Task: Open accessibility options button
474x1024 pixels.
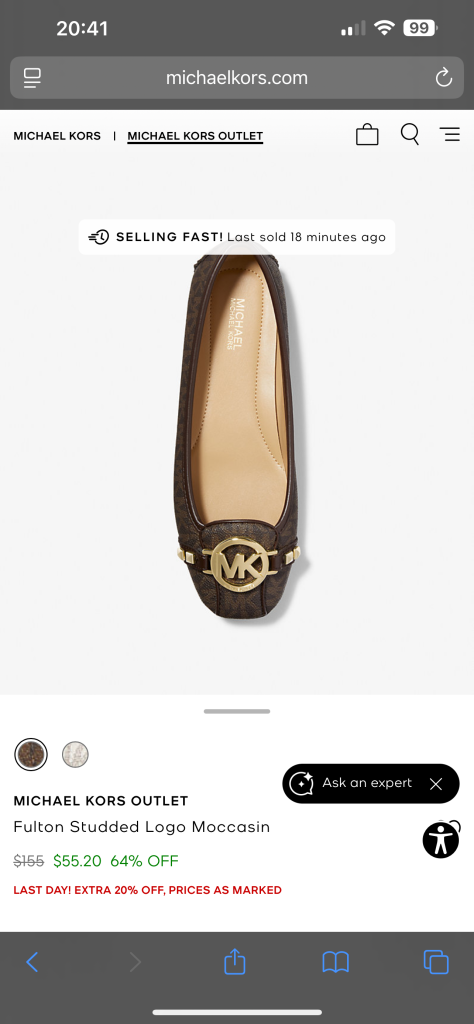Action: pyautogui.click(x=441, y=839)
